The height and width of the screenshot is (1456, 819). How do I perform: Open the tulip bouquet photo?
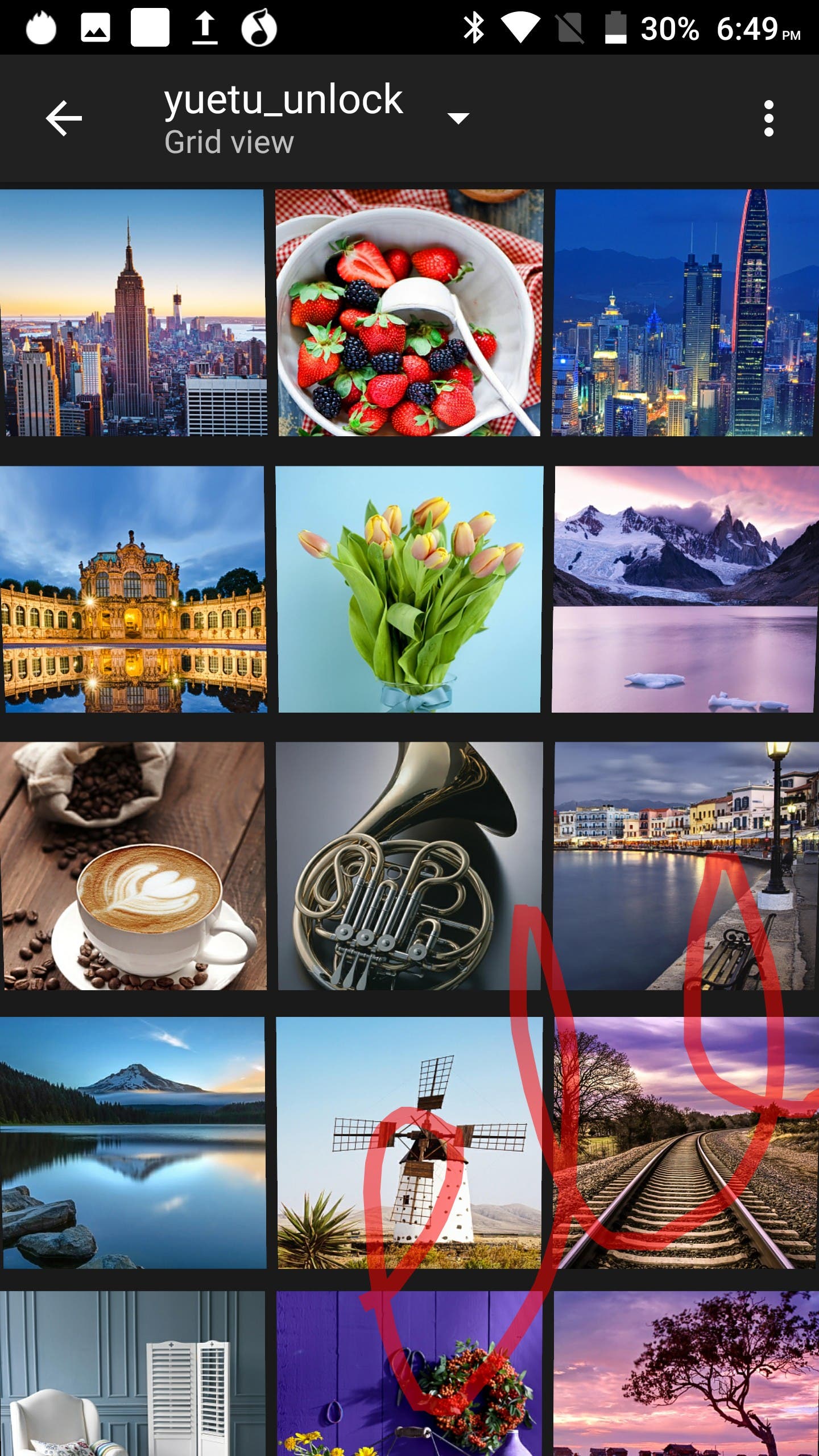pos(409,589)
